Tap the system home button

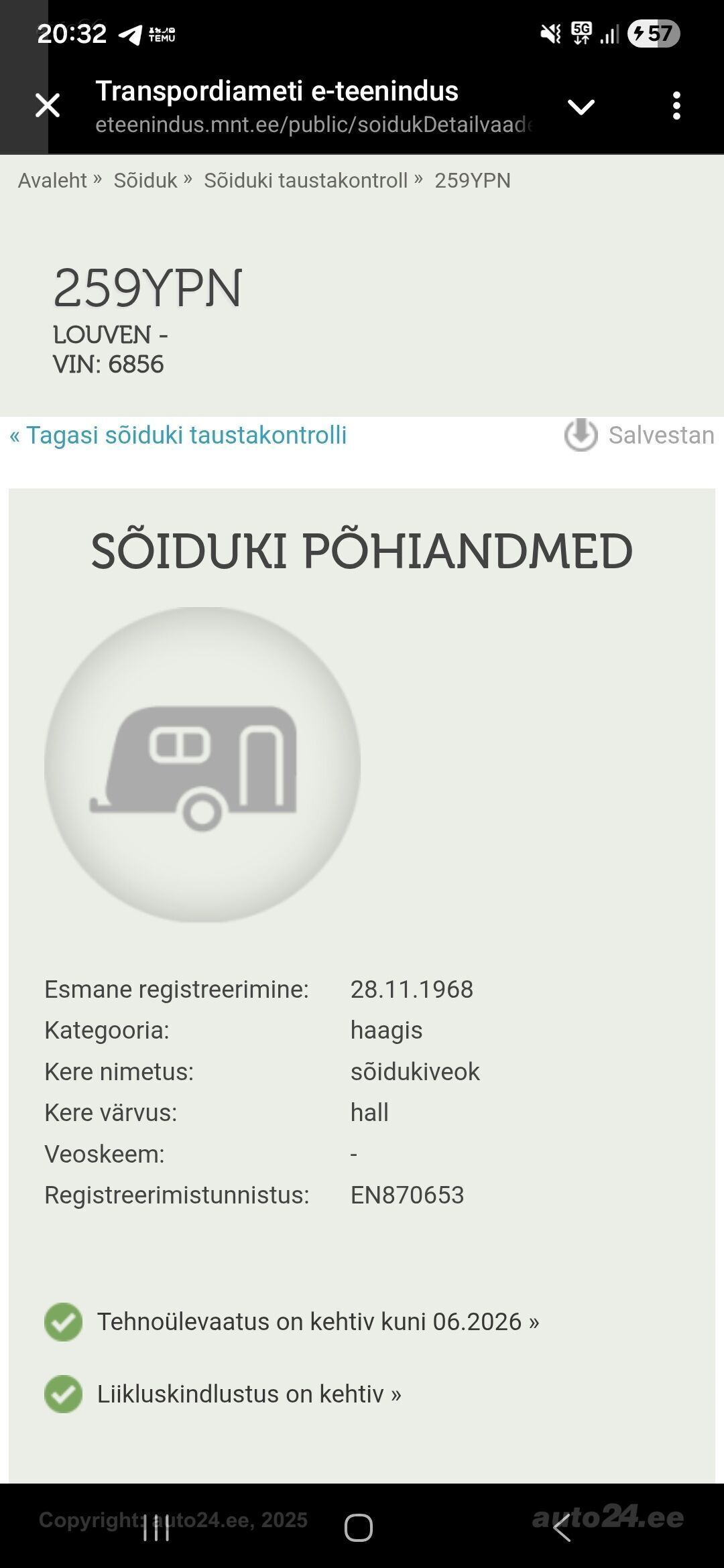pyautogui.click(x=359, y=1528)
